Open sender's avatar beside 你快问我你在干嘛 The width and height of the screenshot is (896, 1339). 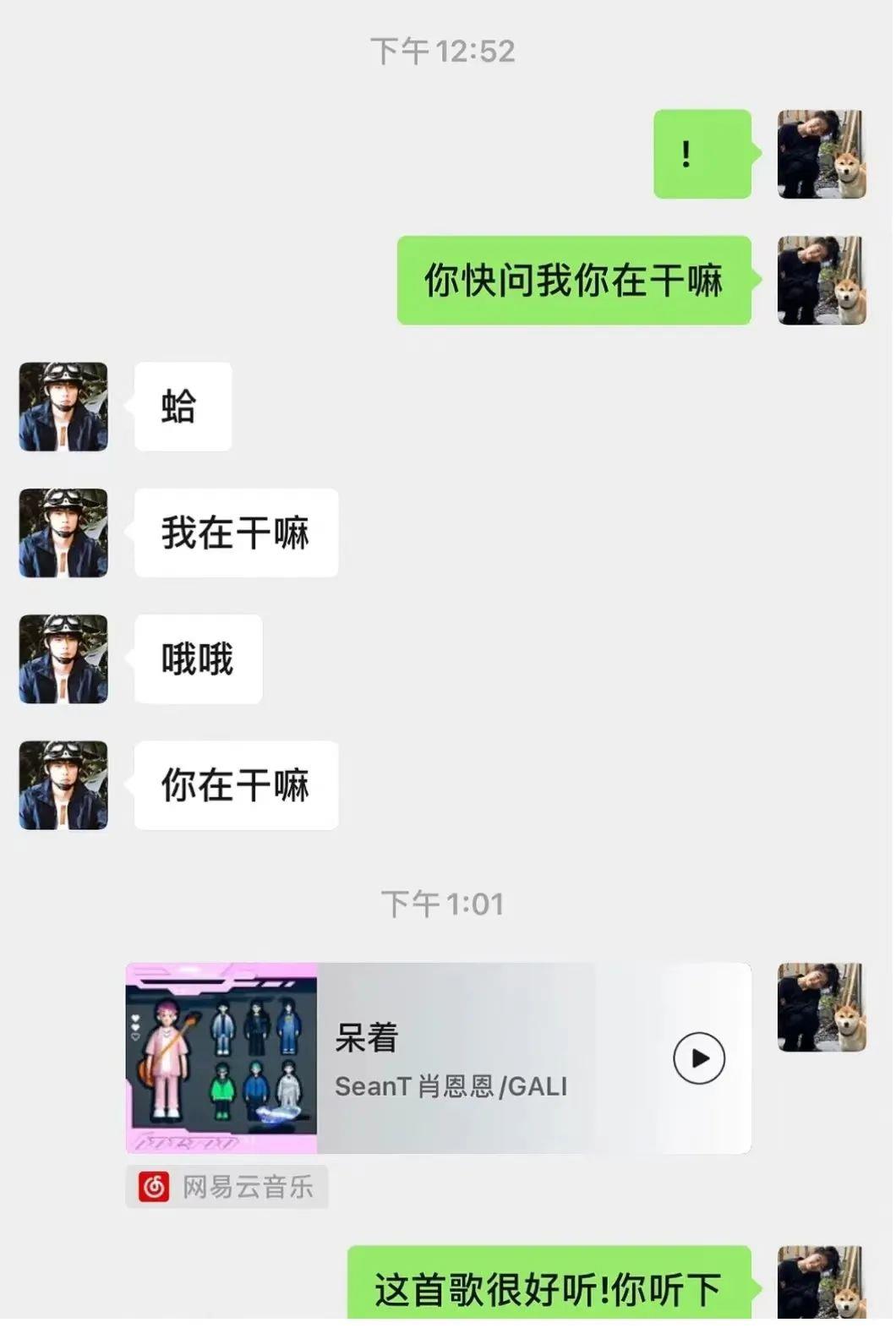point(821,281)
